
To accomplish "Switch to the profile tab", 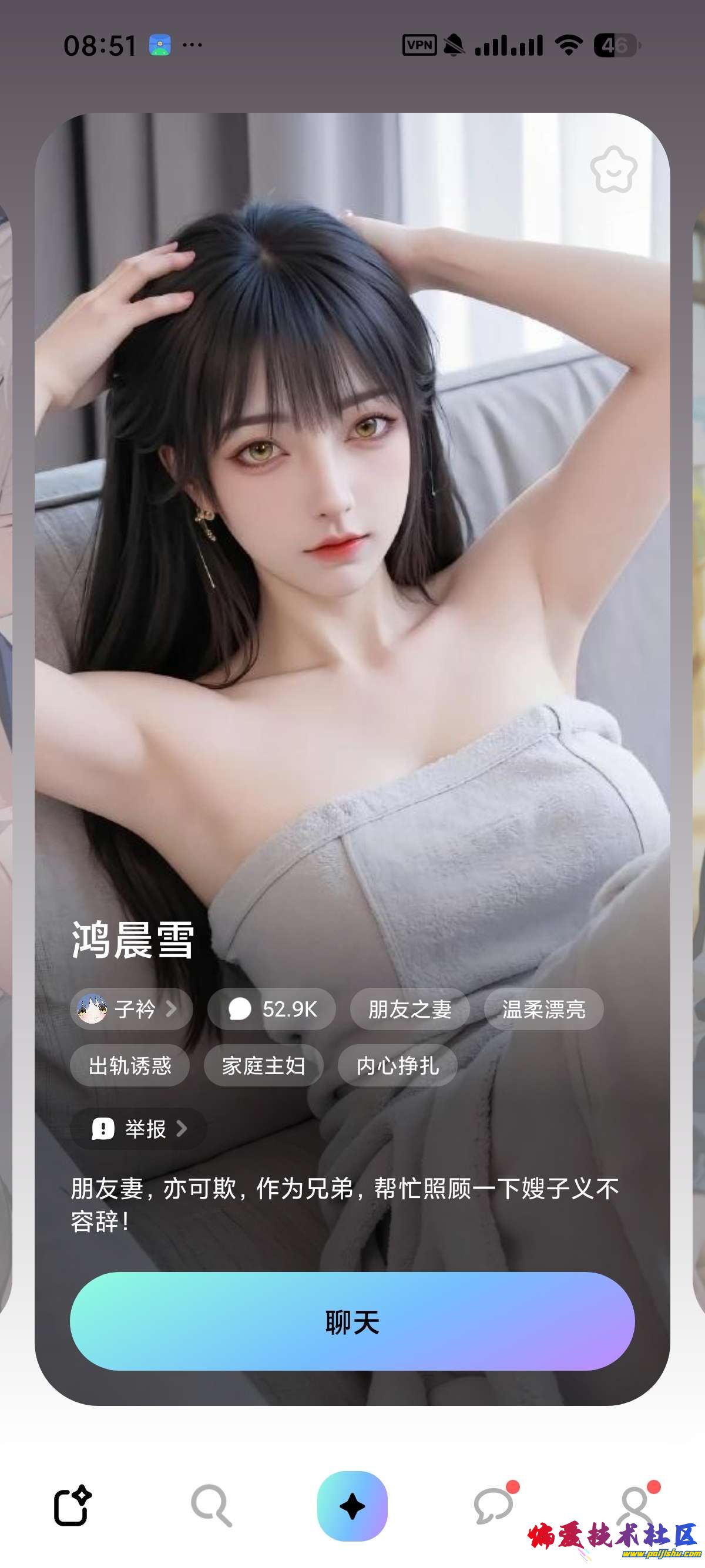I will coord(634,1506).
